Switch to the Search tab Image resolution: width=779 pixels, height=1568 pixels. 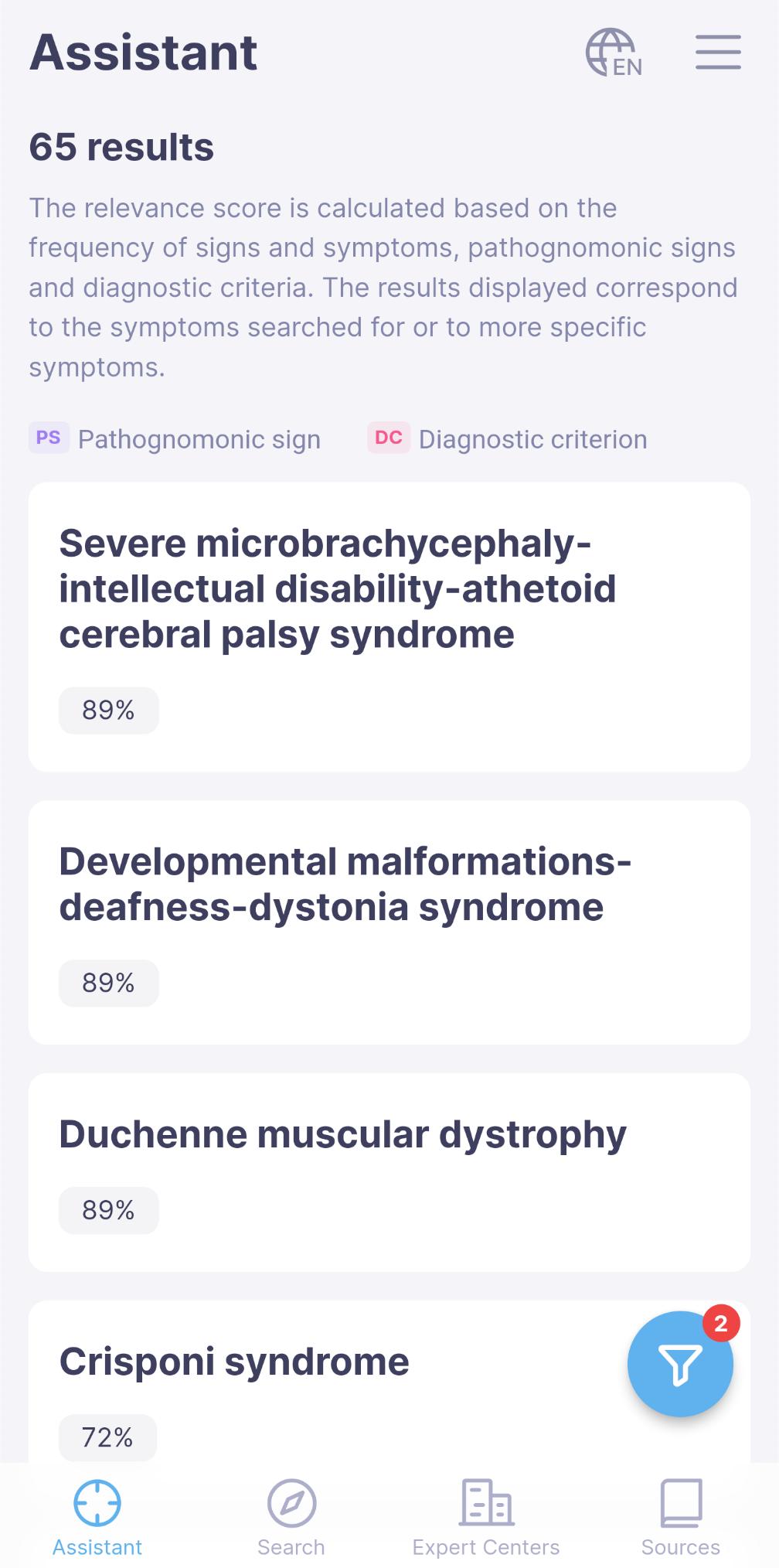[291, 1517]
